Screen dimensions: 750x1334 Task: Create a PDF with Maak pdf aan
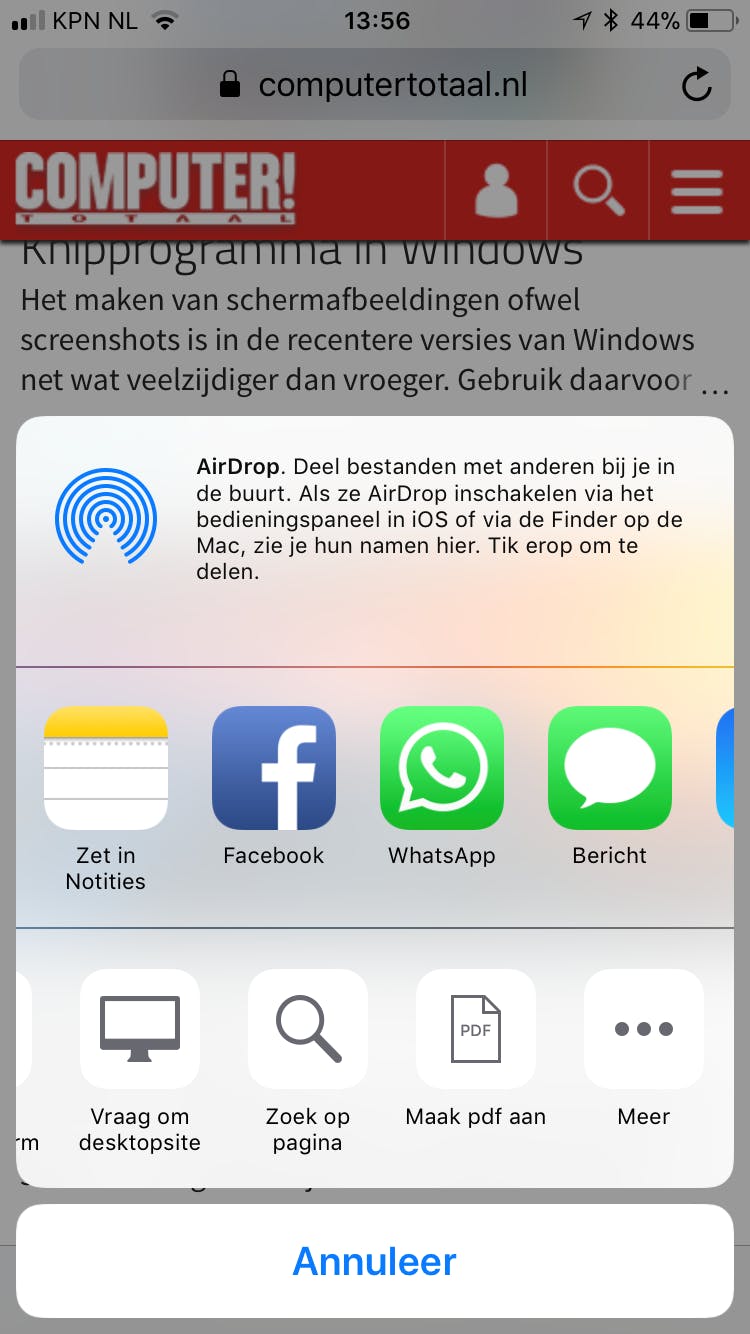pyautogui.click(x=476, y=1029)
